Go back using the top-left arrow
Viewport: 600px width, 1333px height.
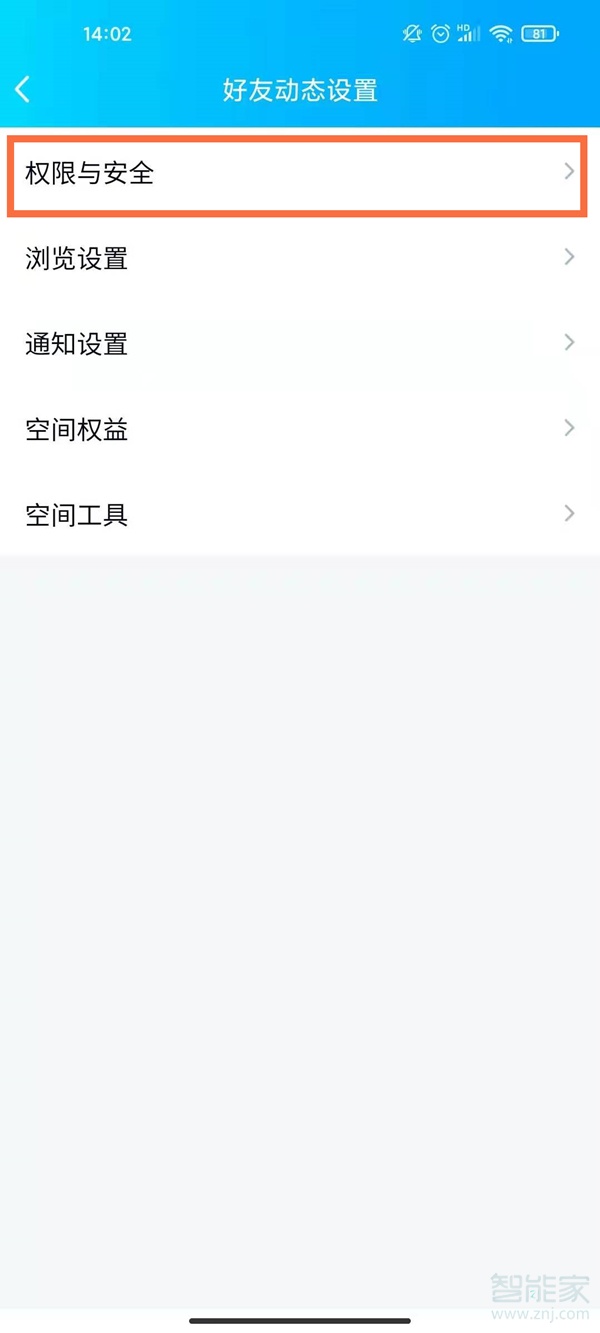[23, 90]
